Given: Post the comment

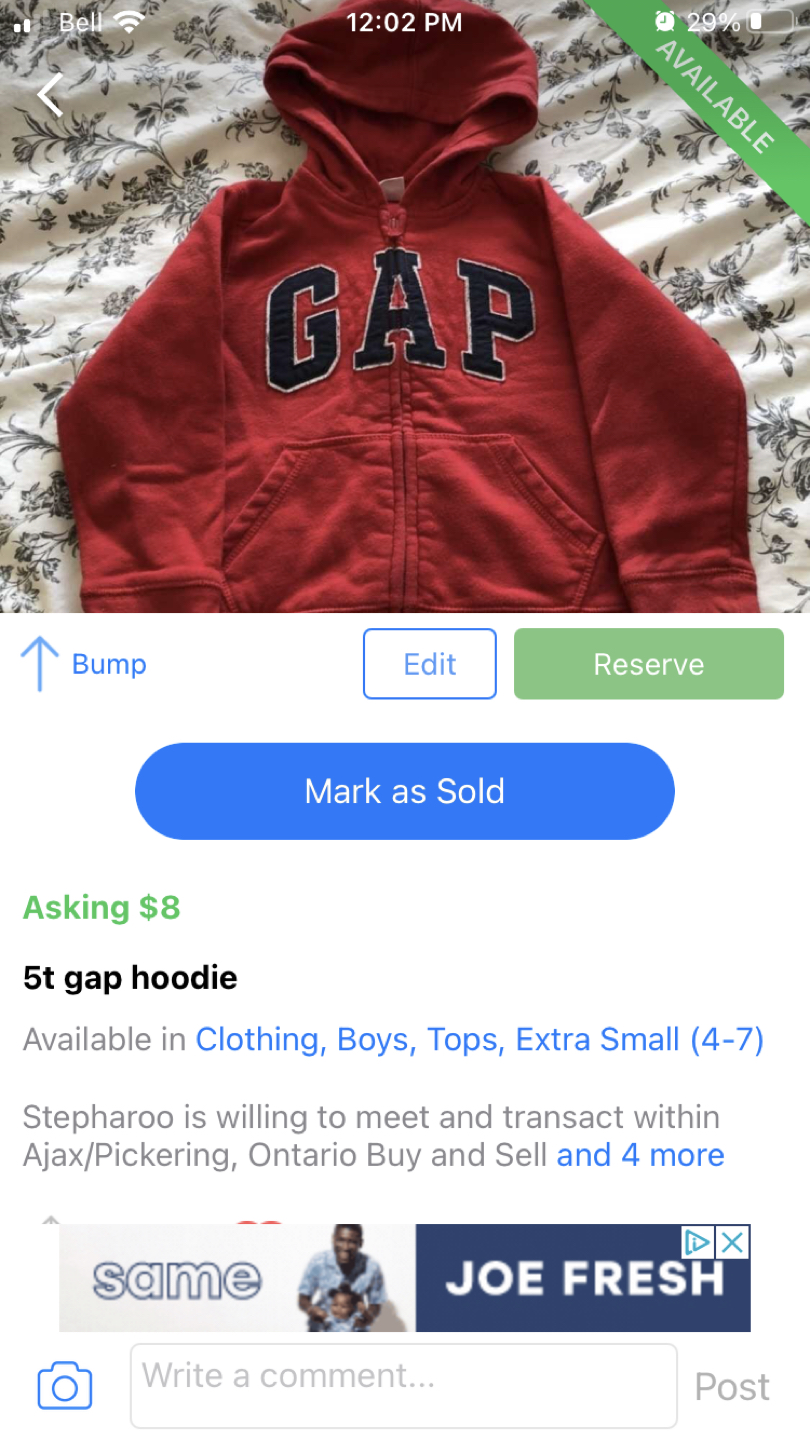Looking at the screenshot, I should (732, 1387).
